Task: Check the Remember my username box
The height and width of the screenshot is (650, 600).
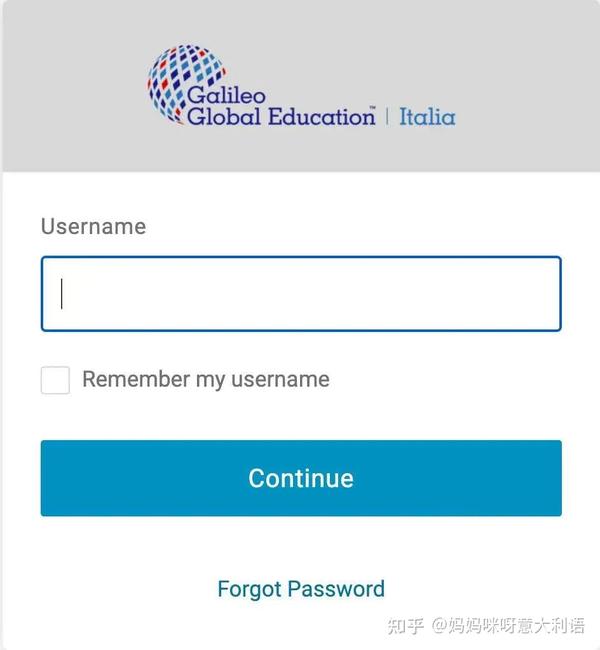Action: (56, 380)
